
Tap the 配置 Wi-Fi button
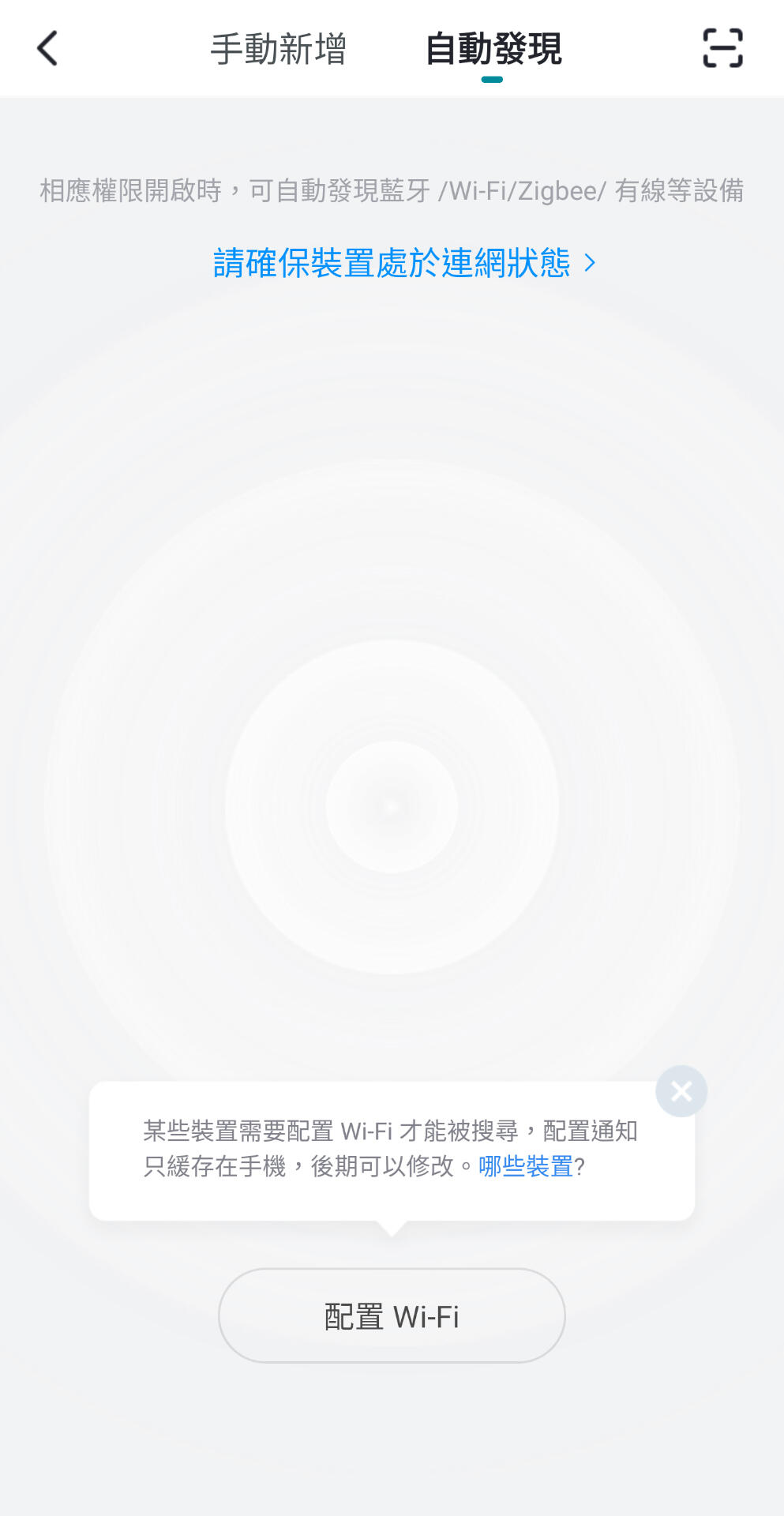tap(392, 1315)
